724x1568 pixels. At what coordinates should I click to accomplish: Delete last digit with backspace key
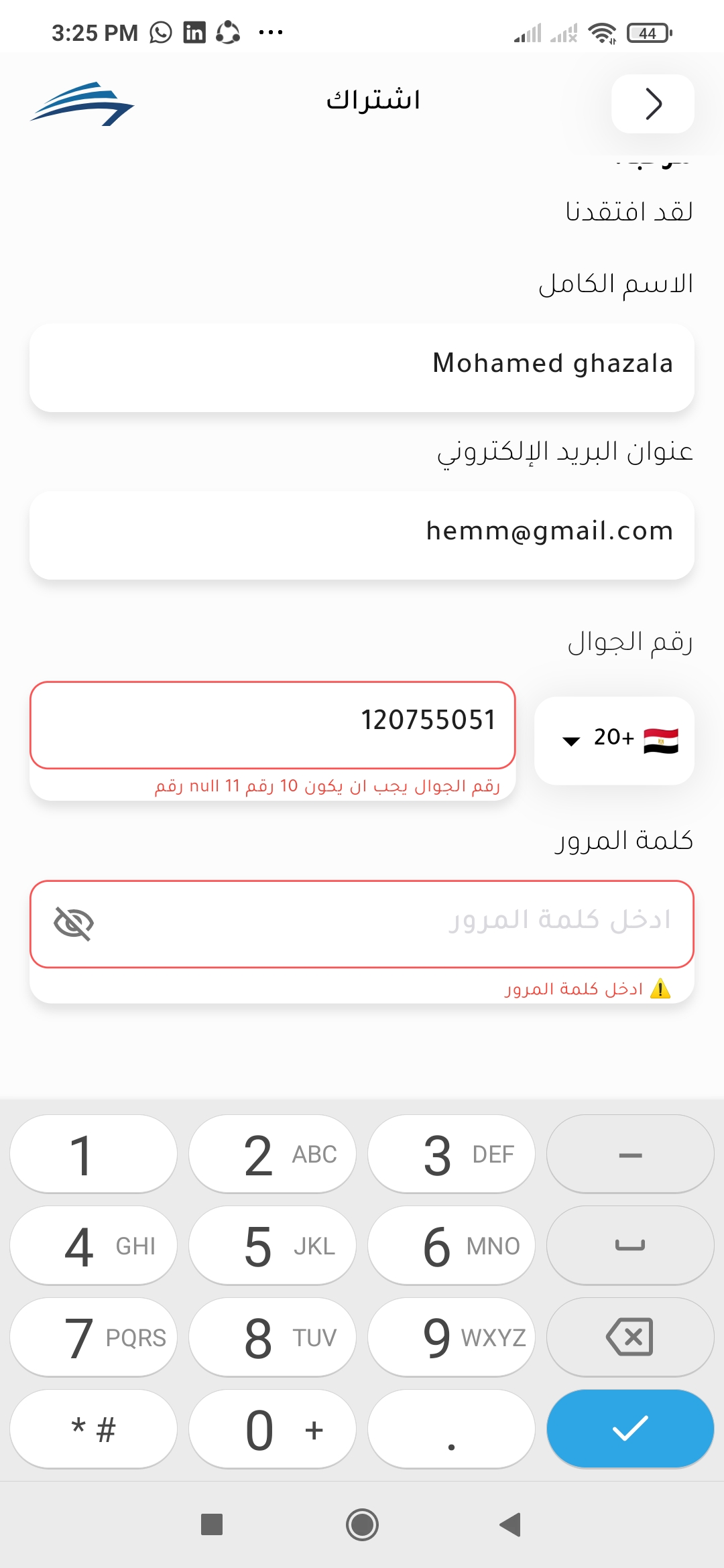[629, 1337]
